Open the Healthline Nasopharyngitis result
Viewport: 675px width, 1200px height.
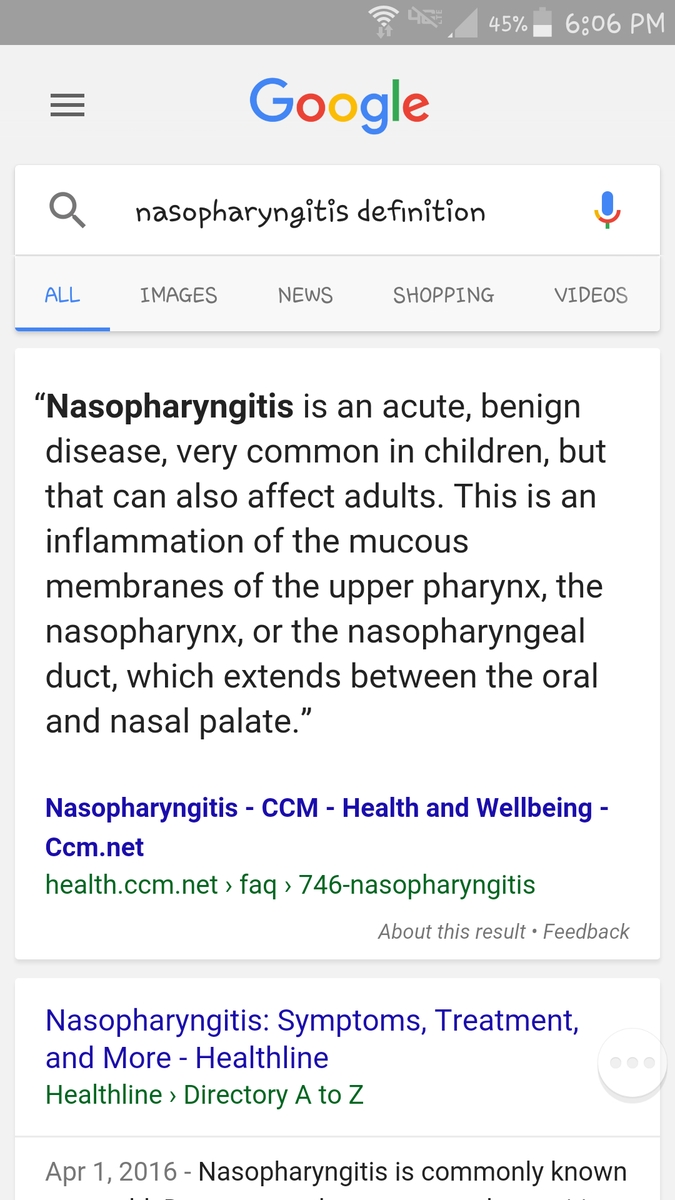[x=312, y=1039]
